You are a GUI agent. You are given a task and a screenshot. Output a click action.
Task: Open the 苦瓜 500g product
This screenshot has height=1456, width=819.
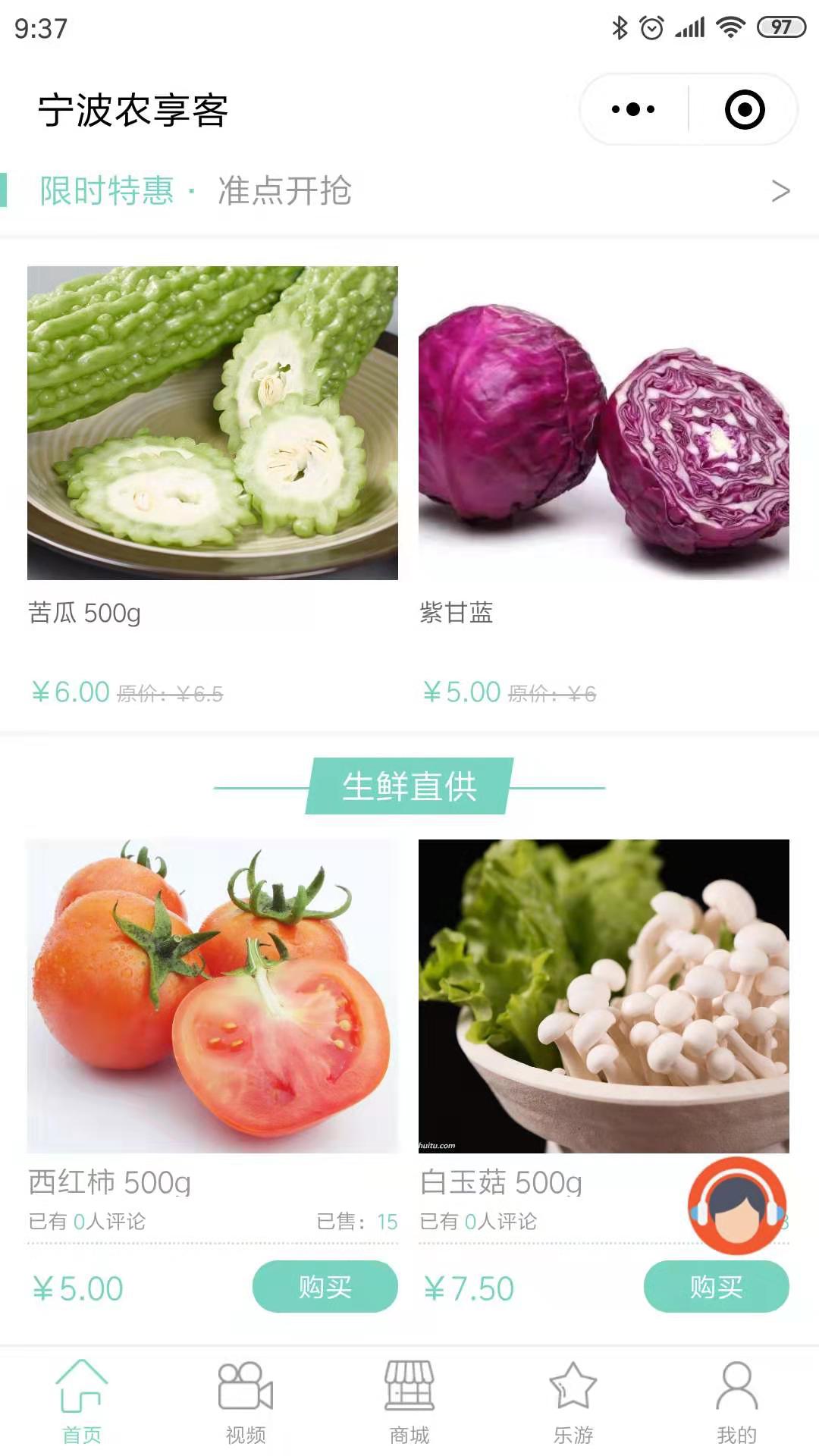point(212,423)
